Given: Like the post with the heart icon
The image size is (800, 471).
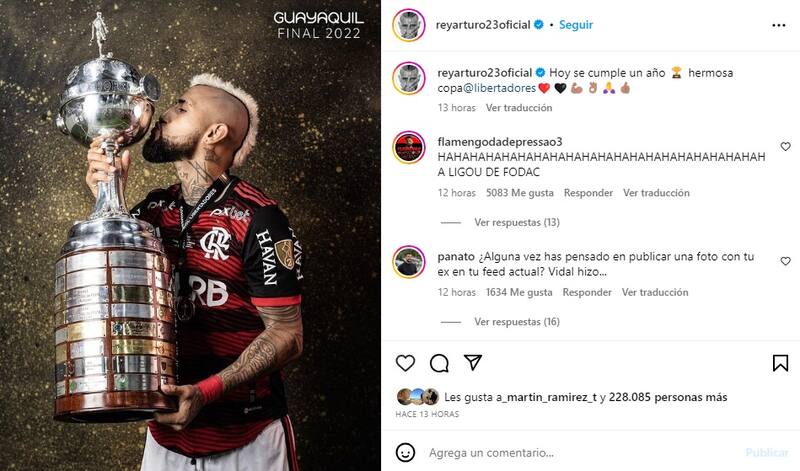Looking at the screenshot, I should [405, 363].
